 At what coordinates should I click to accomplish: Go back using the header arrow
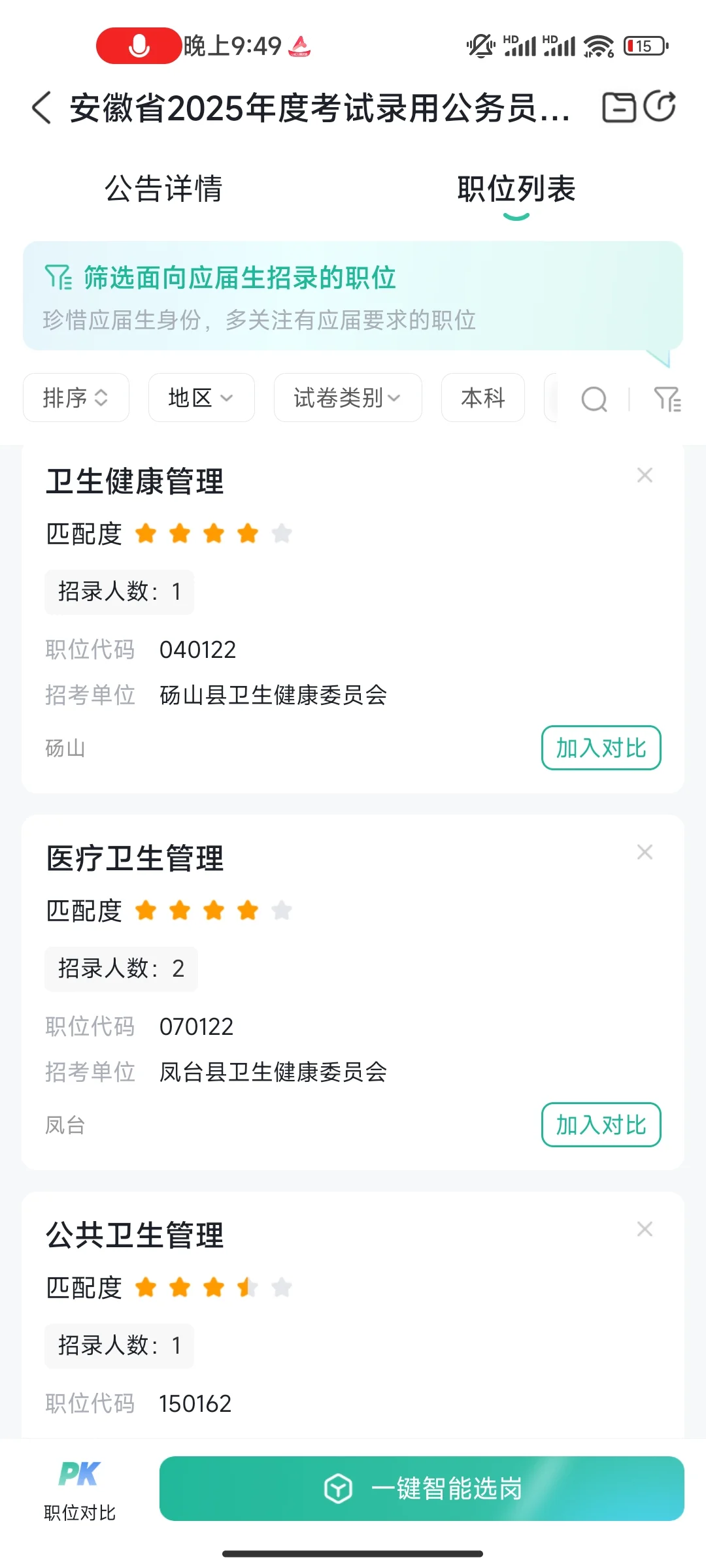[41, 108]
